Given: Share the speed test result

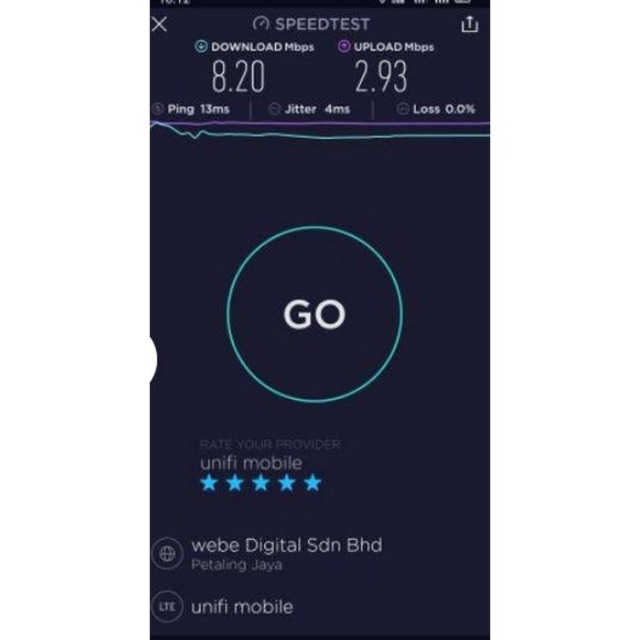Looking at the screenshot, I should tap(469, 24).
